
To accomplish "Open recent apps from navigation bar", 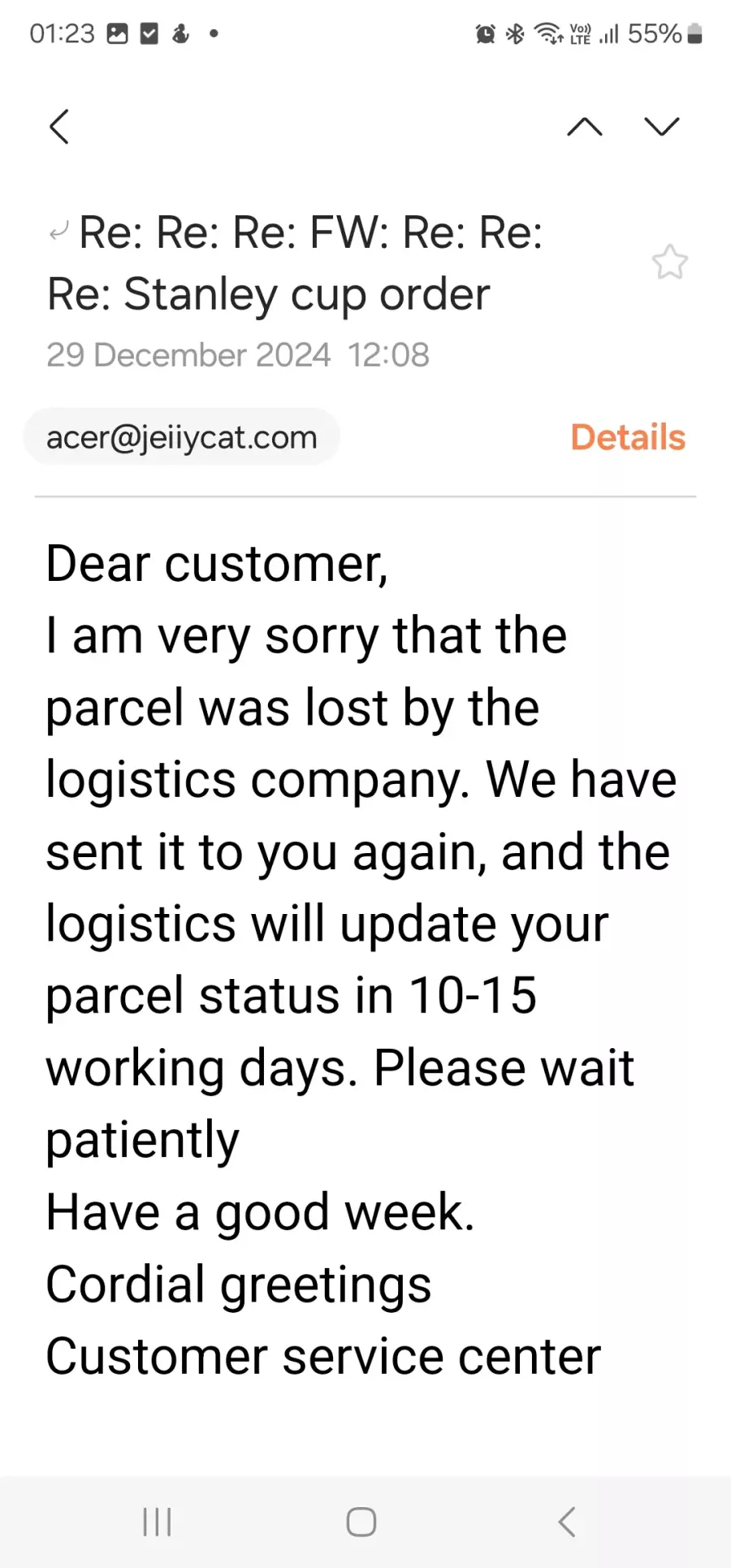I will (157, 1522).
